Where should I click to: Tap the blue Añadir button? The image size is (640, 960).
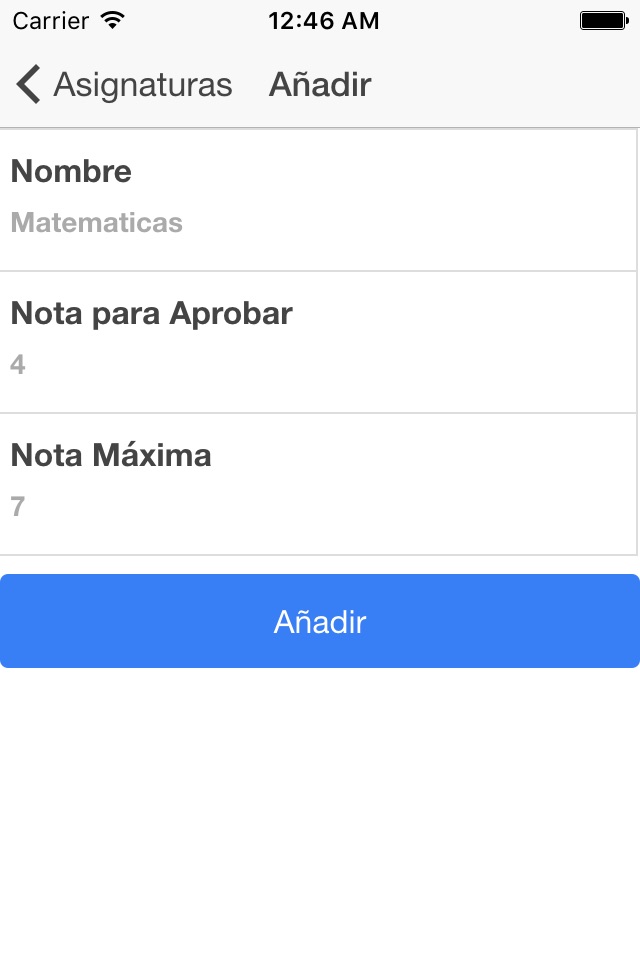click(320, 621)
